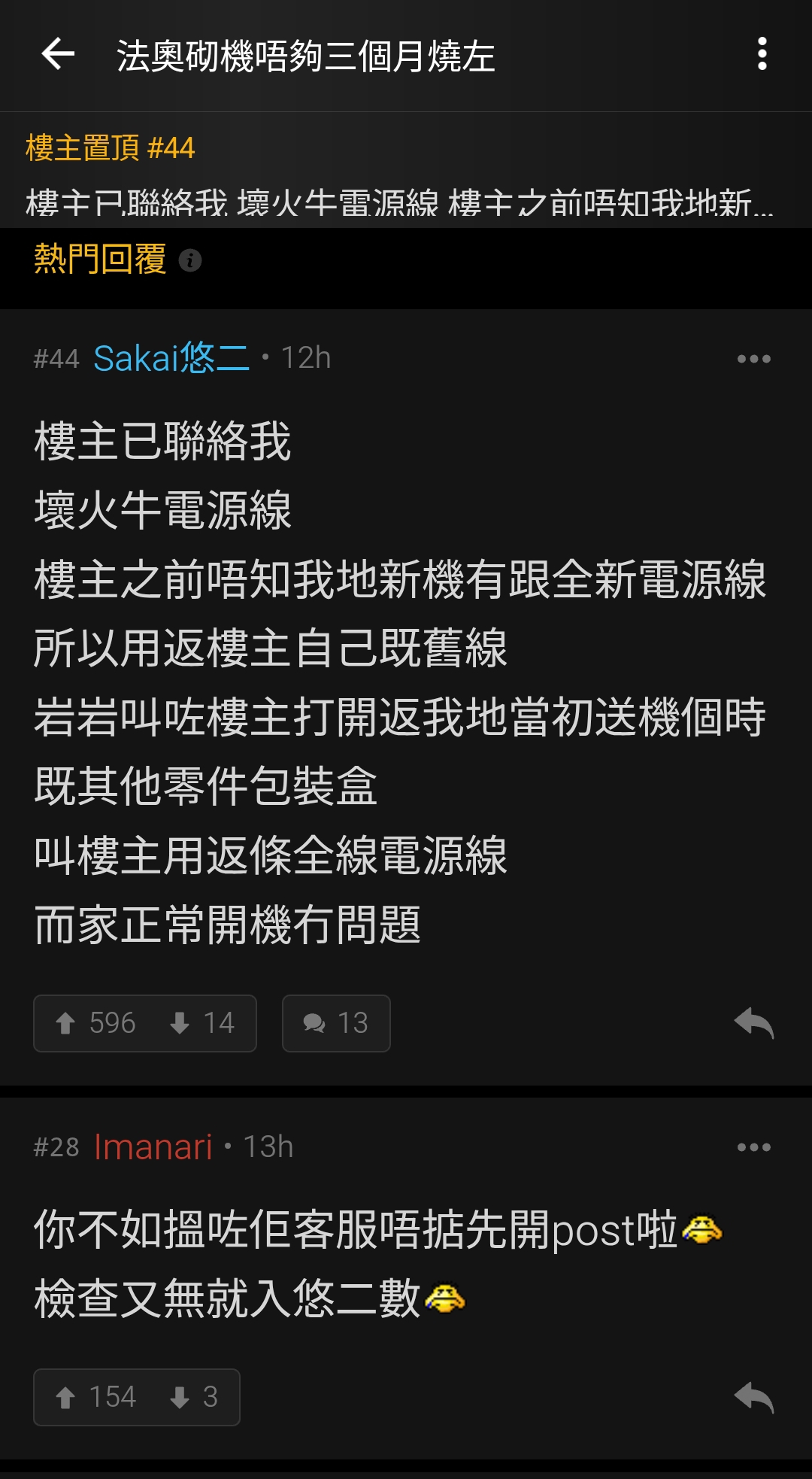Viewport: 812px width, 1479px height.
Task: Open more options on reply #44
Action: pyautogui.click(x=753, y=359)
